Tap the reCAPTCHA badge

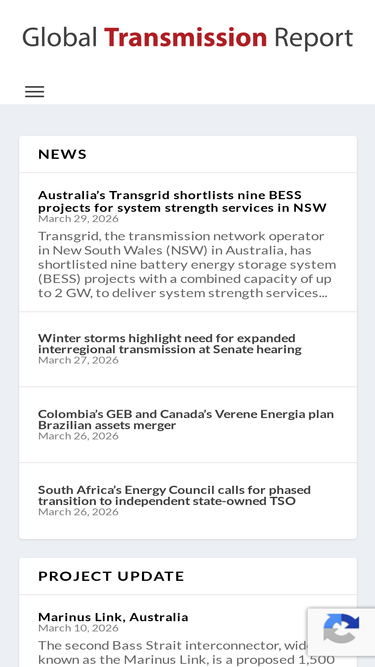(x=341, y=632)
